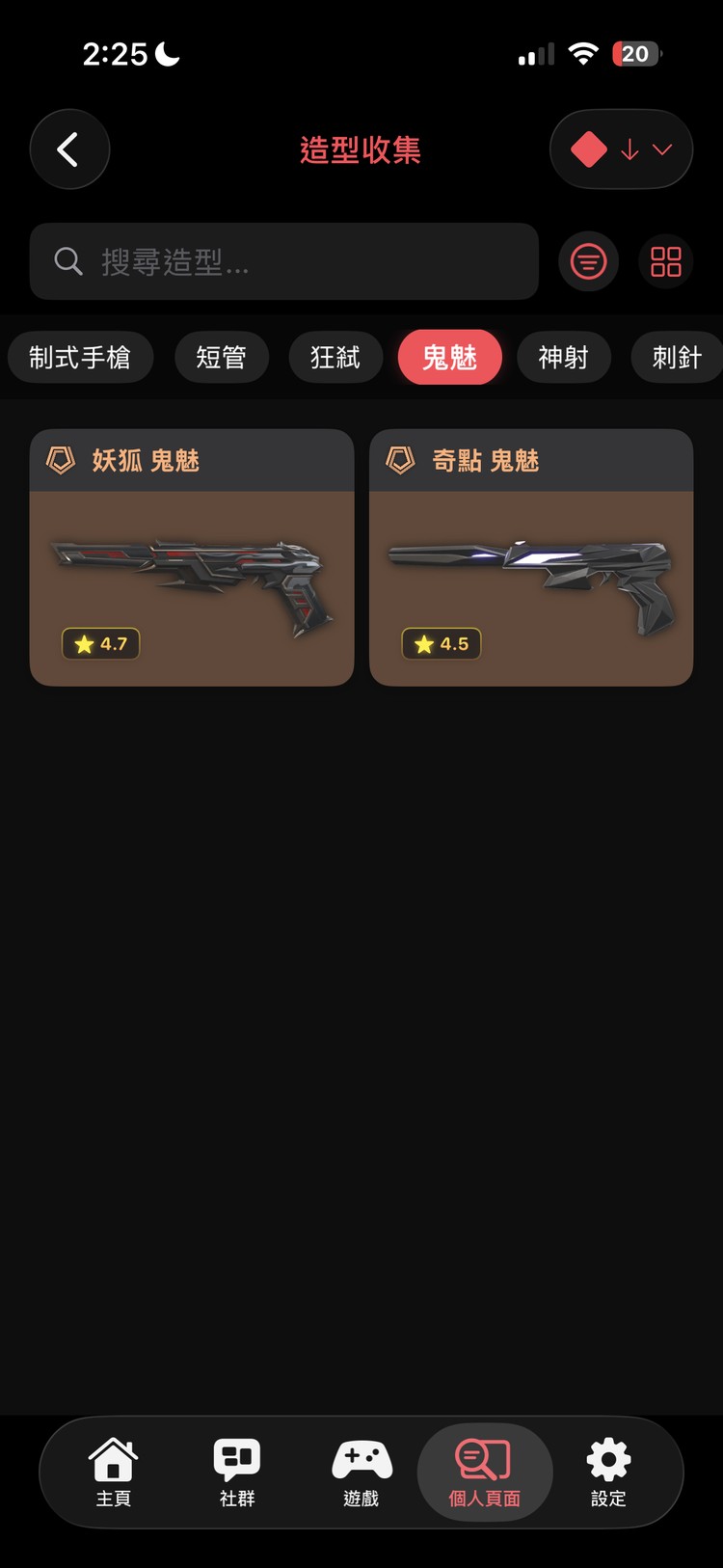Open the rarity sort dropdown
This screenshot has width=723, height=1568.
(621, 149)
